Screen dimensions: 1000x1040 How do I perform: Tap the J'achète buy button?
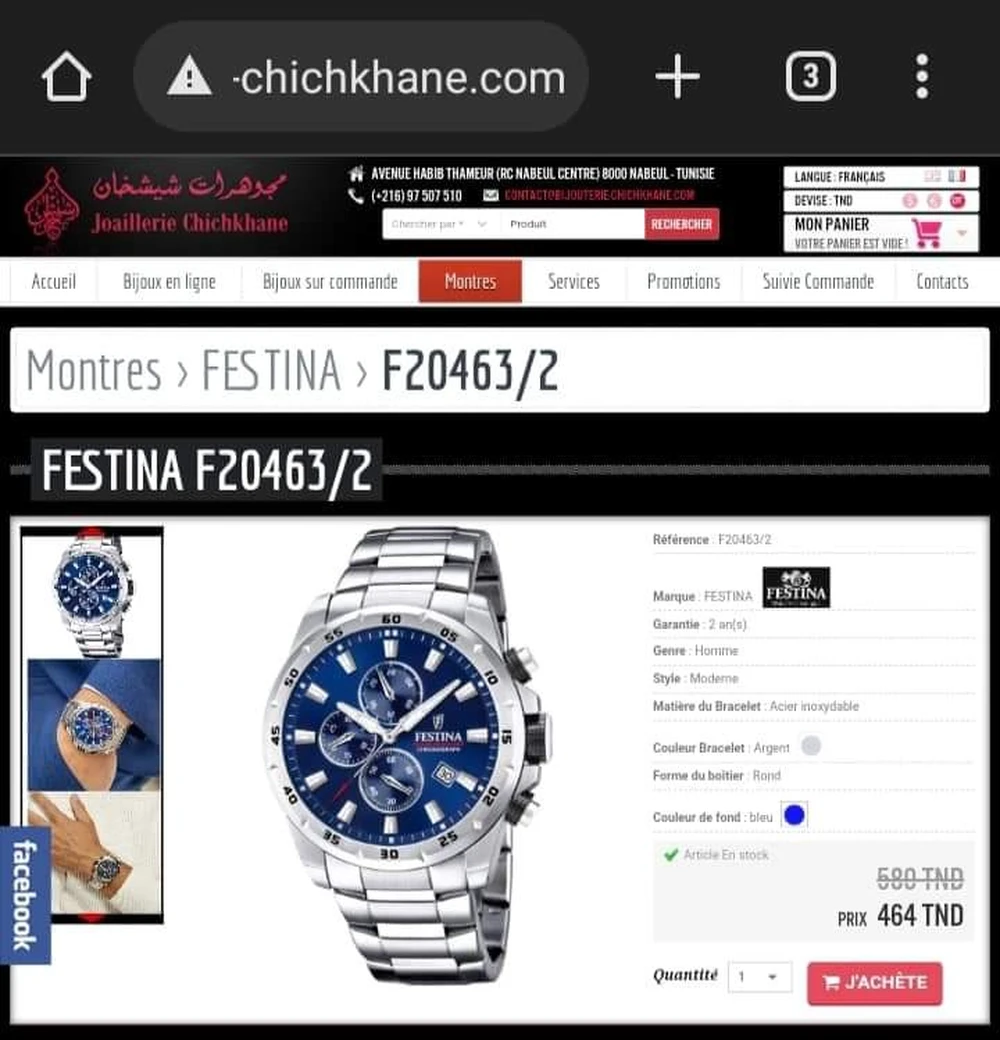pyautogui.click(x=874, y=982)
